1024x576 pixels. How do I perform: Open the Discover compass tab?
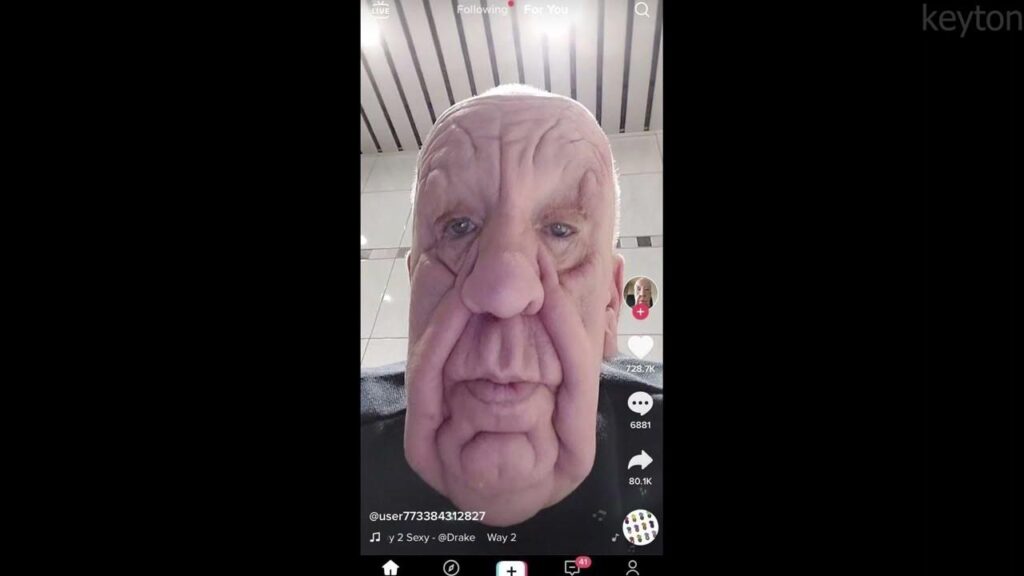tap(451, 567)
